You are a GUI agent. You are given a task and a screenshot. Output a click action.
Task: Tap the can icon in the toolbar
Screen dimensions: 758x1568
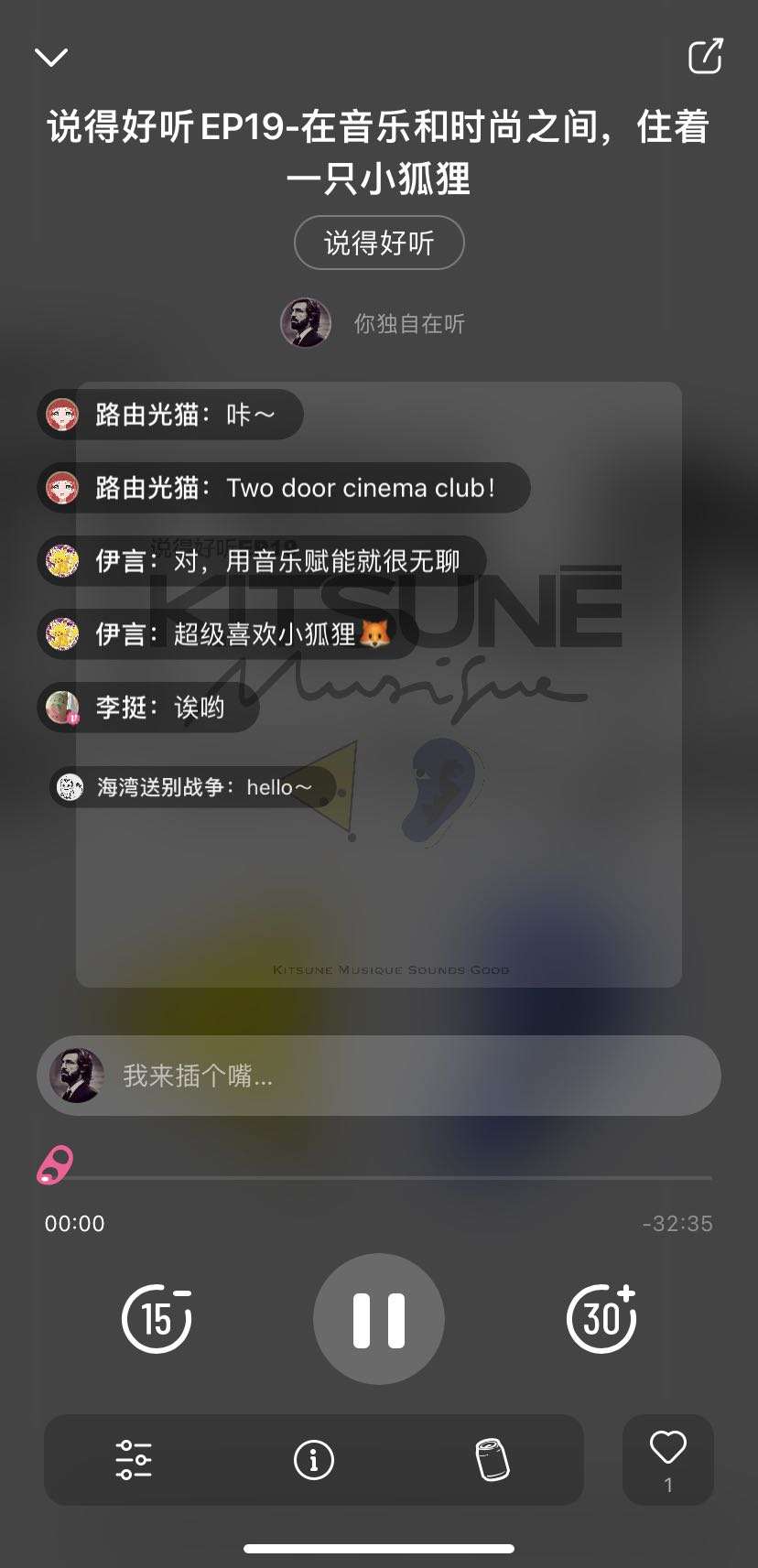[493, 1460]
